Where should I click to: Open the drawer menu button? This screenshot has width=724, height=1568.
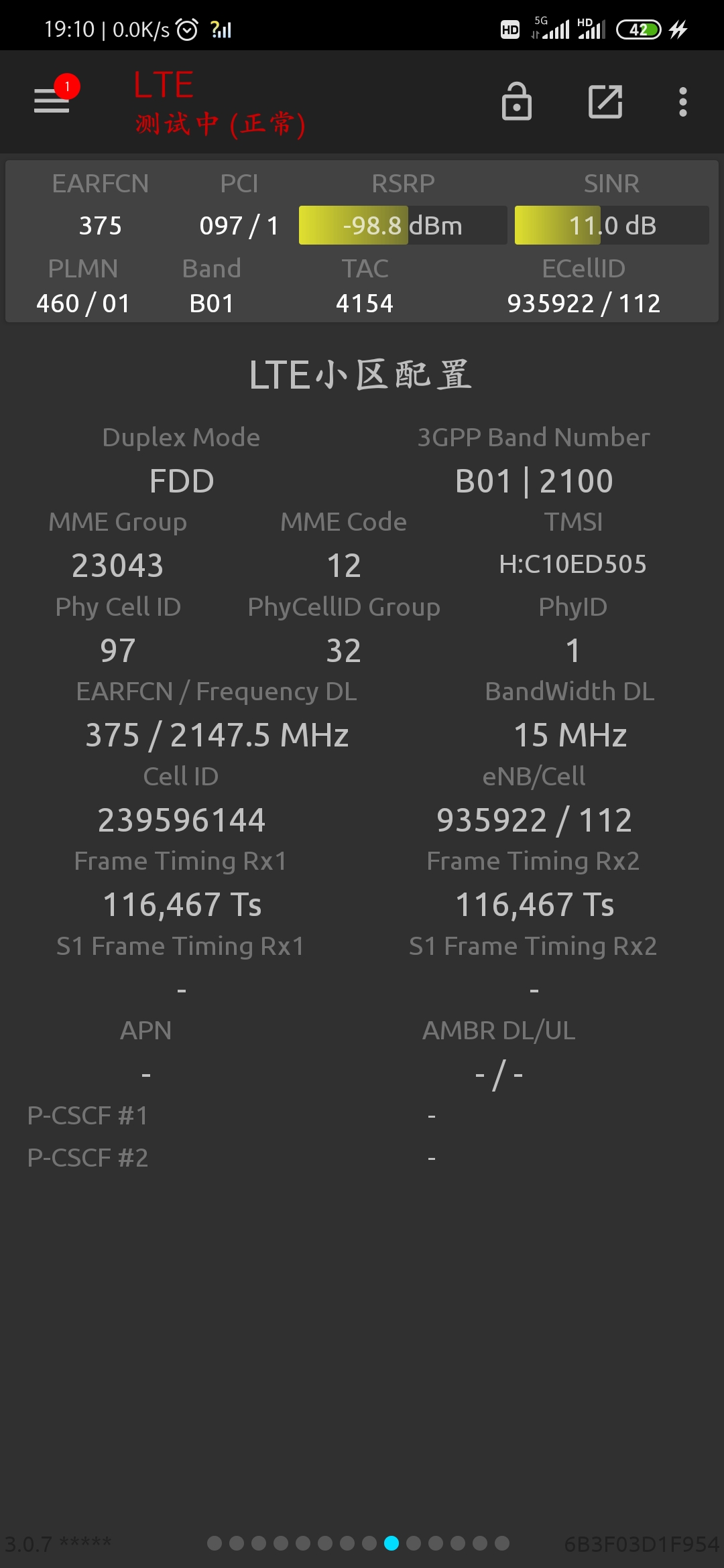click(x=52, y=101)
